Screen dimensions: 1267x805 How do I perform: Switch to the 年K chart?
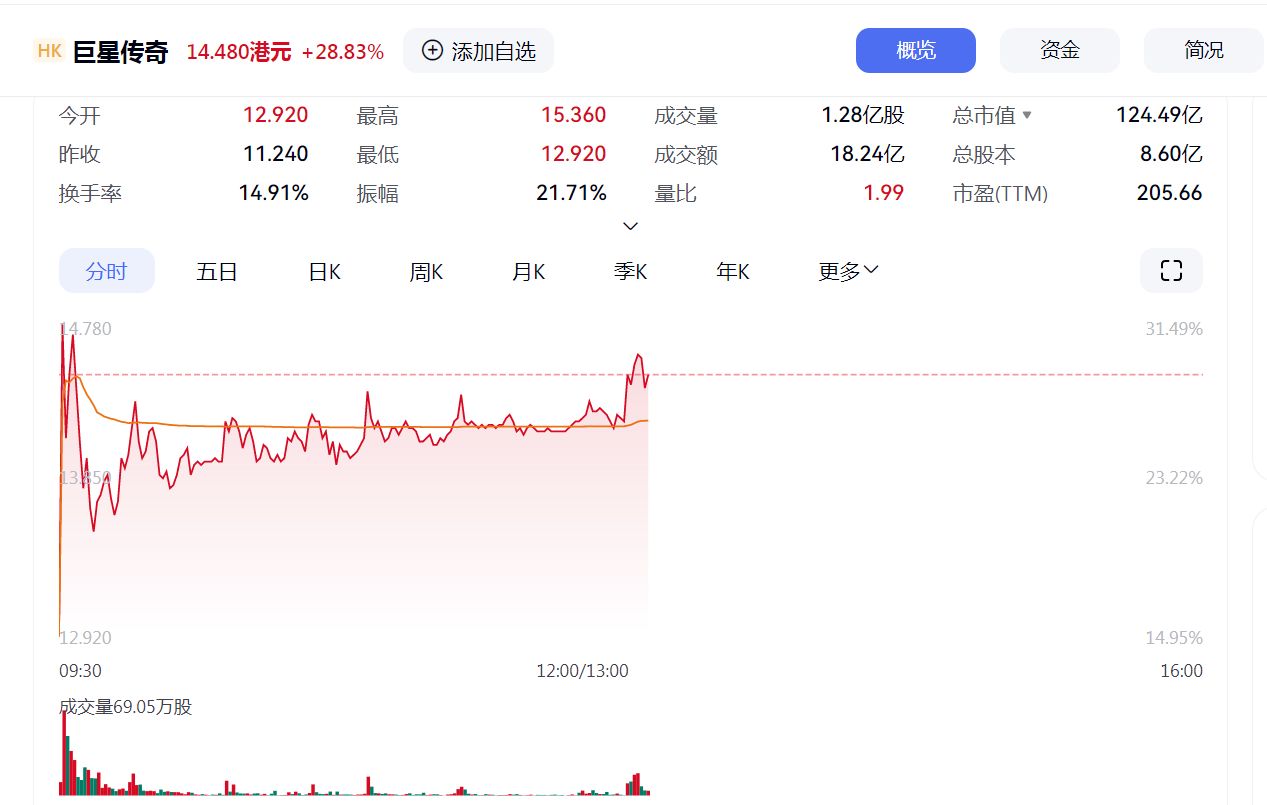click(x=733, y=271)
